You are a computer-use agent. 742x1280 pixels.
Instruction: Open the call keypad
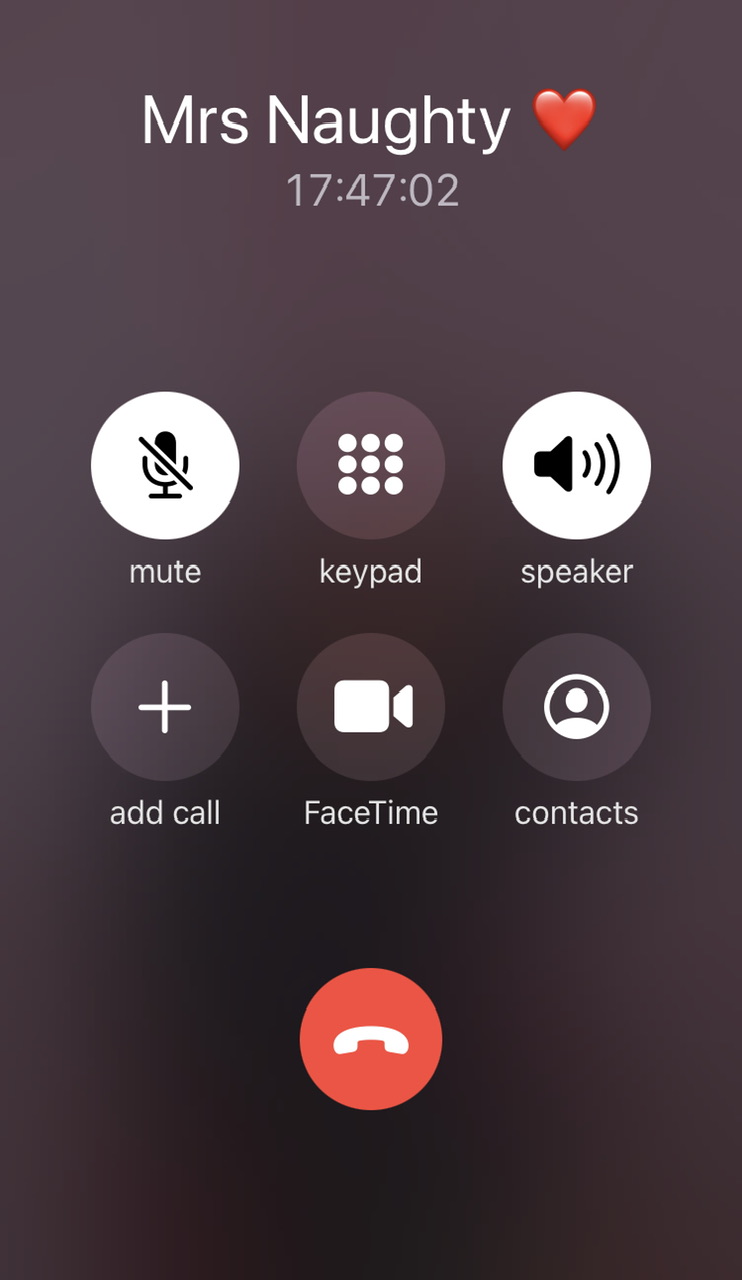(x=371, y=465)
